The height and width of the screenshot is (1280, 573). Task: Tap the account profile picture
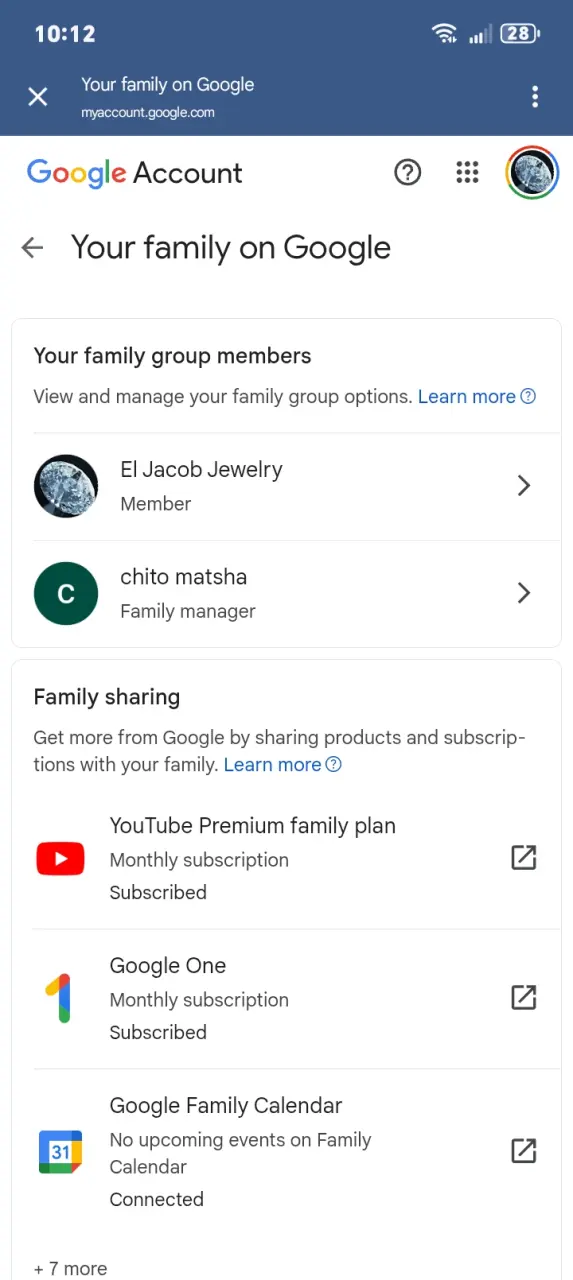pyautogui.click(x=532, y=173)
